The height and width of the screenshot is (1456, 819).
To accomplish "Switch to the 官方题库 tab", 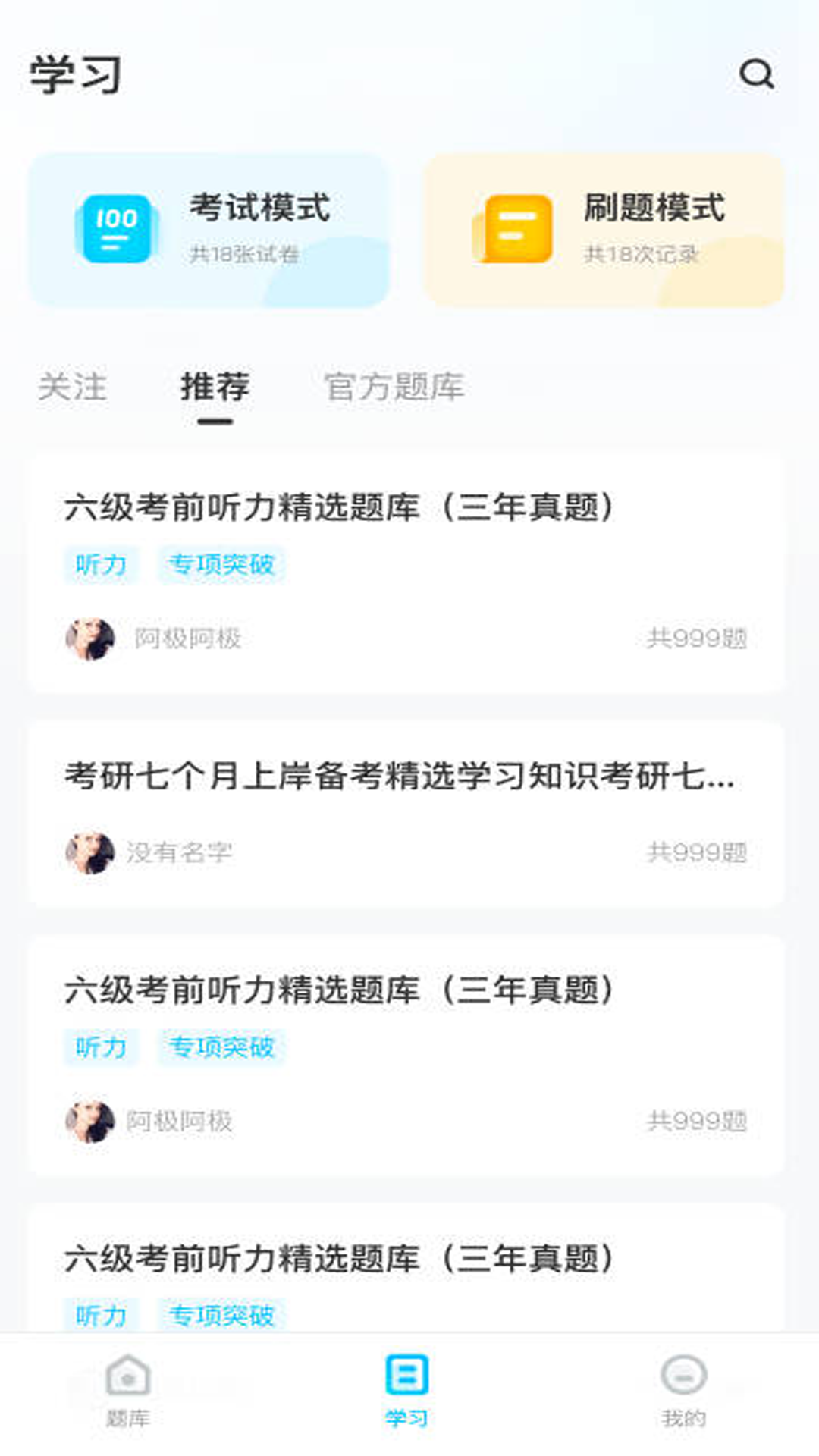I will click(396, 388).
